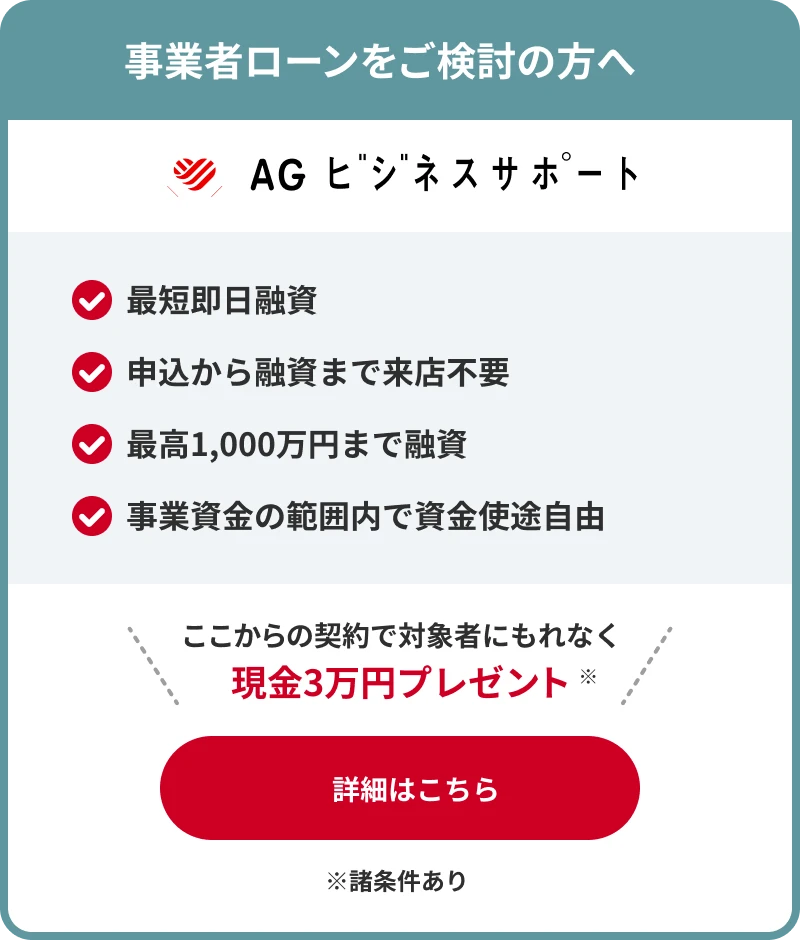Select the AG ビジネスサポート title text
The image size is (800, 940).
[x=447, y=173]
